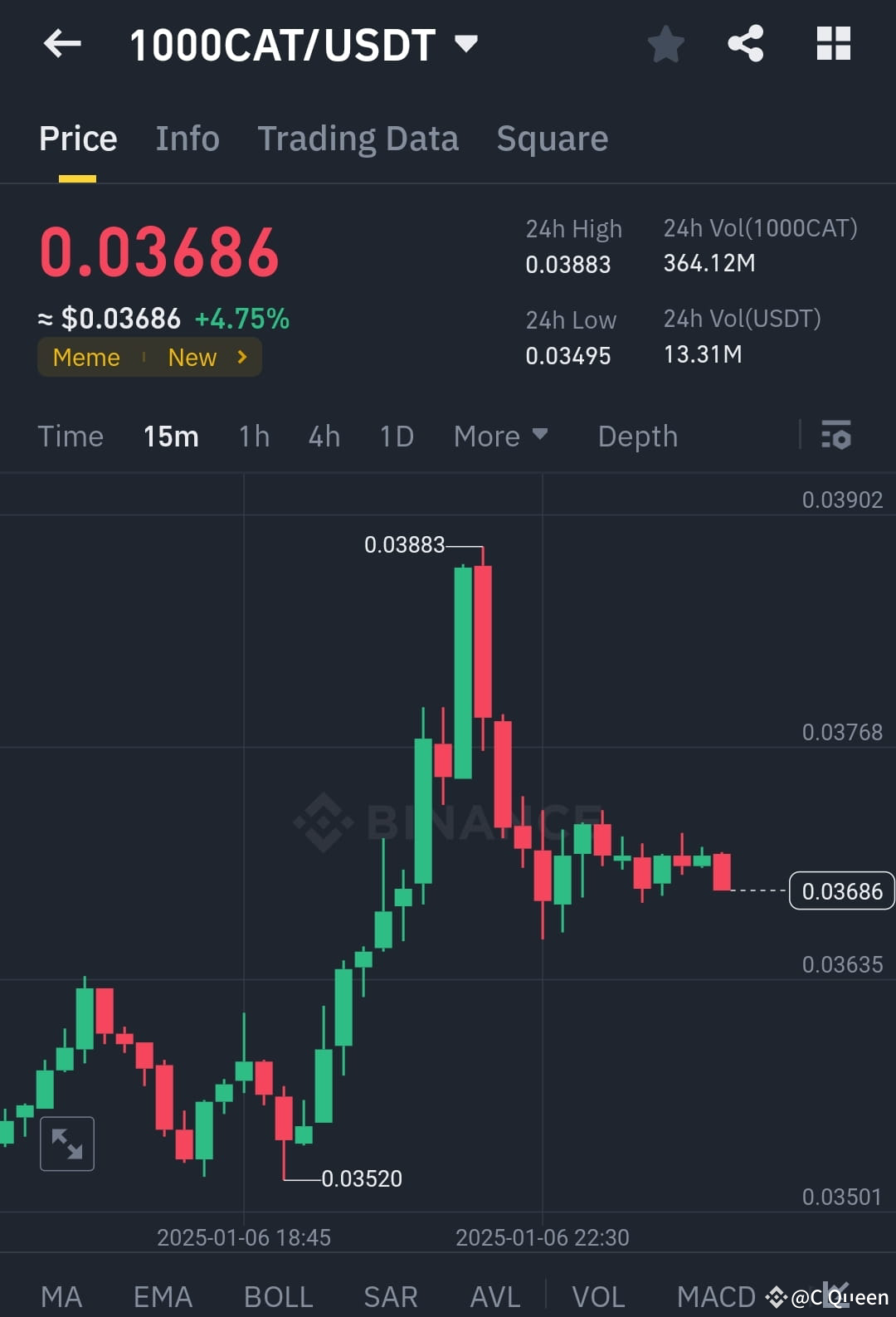Select the 1D timeframe
This screenshot has height=1317, width=896.
click(x=396, y=436)
